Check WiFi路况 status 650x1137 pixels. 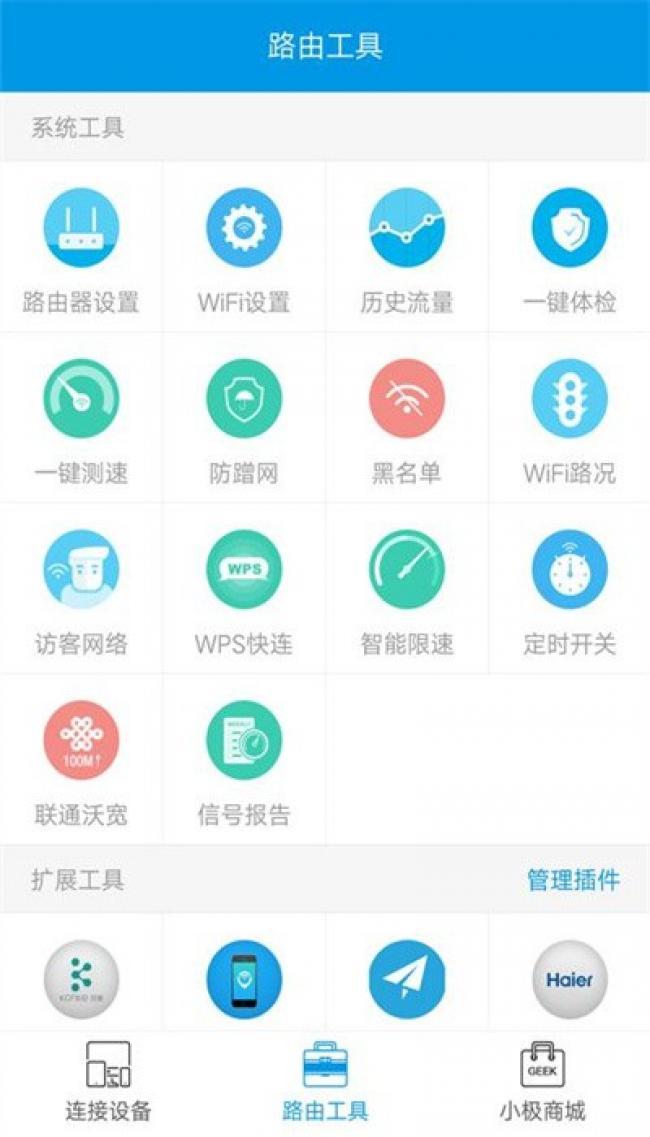[569, 418]
